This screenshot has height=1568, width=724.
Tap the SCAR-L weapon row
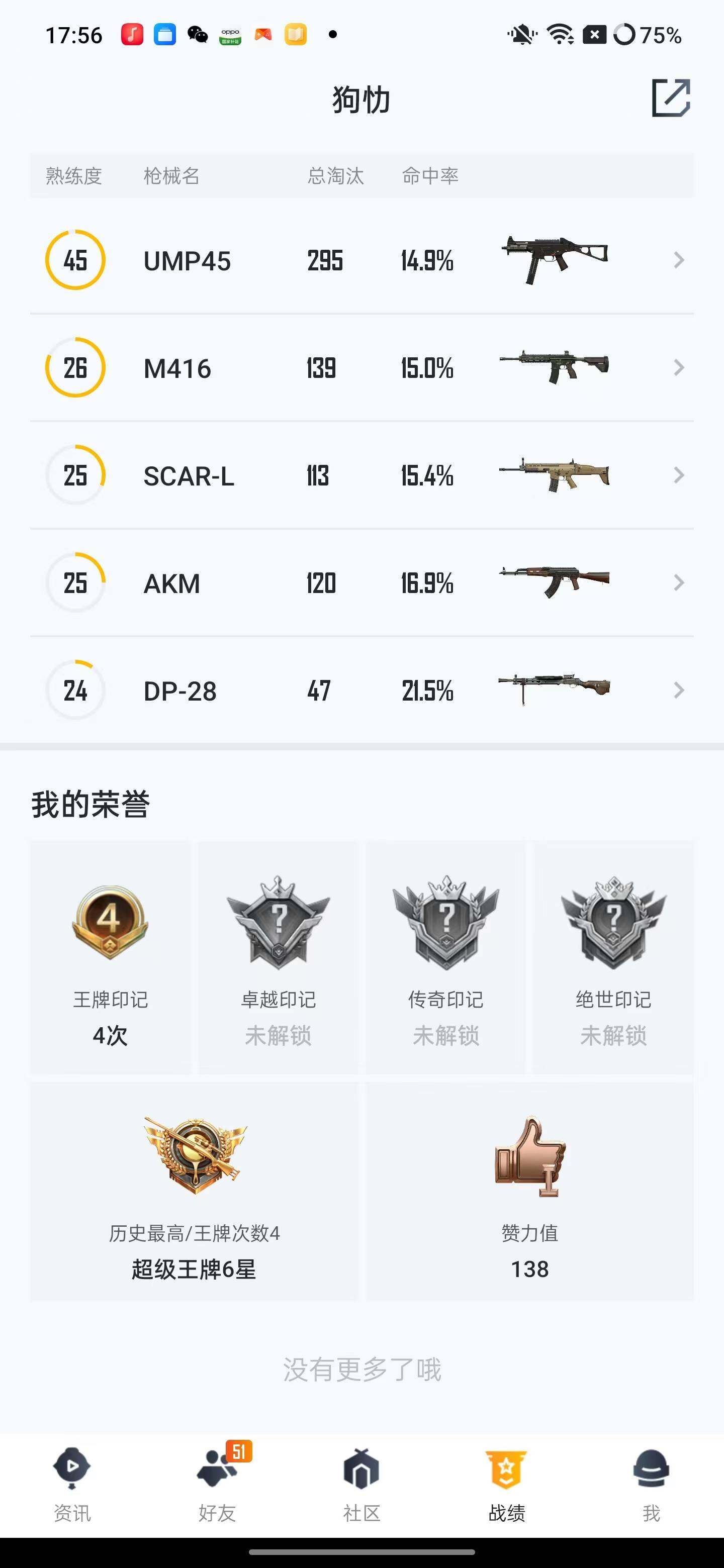[x=361, y=475]
